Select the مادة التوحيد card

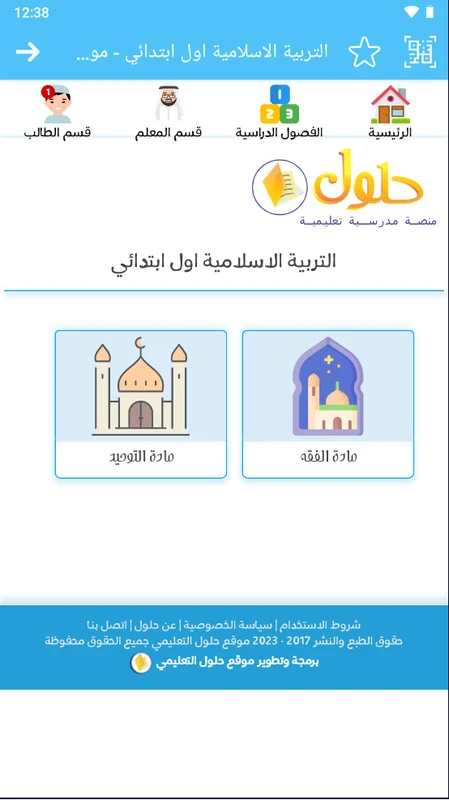click(141, 404)
